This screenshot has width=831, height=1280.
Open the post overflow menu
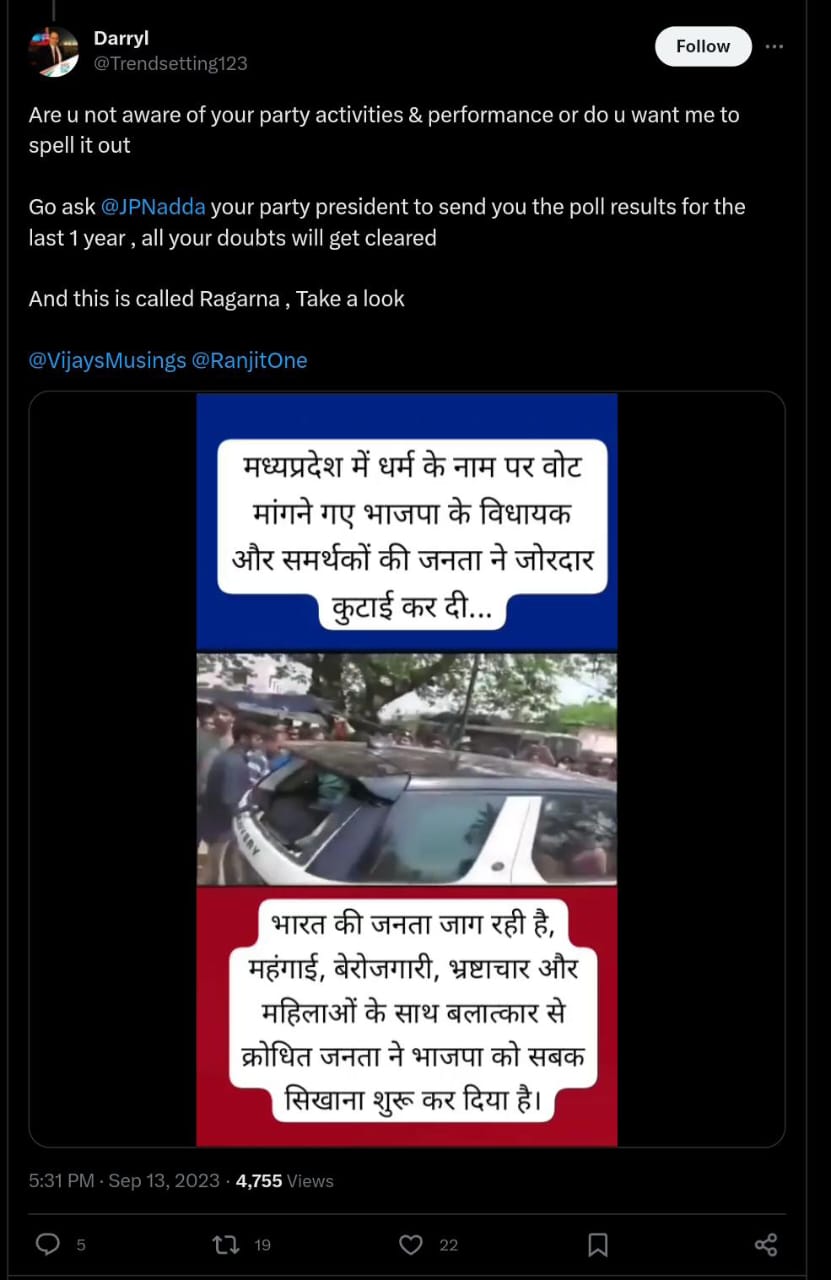(x=774, y=47)
